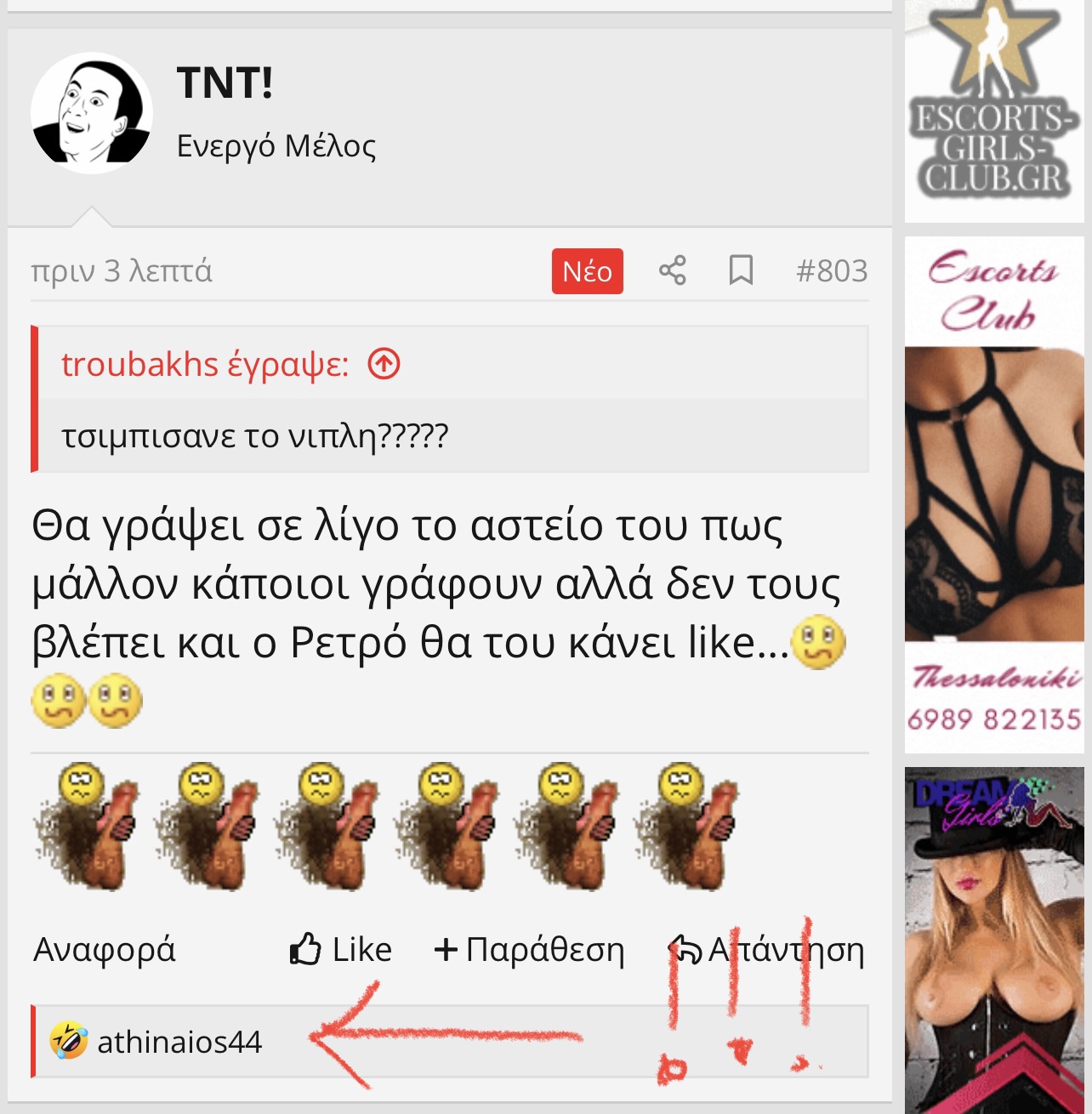Like TNT!'s post
The height and width of the screenshot is (1114, 1092).
coord(341,950)
